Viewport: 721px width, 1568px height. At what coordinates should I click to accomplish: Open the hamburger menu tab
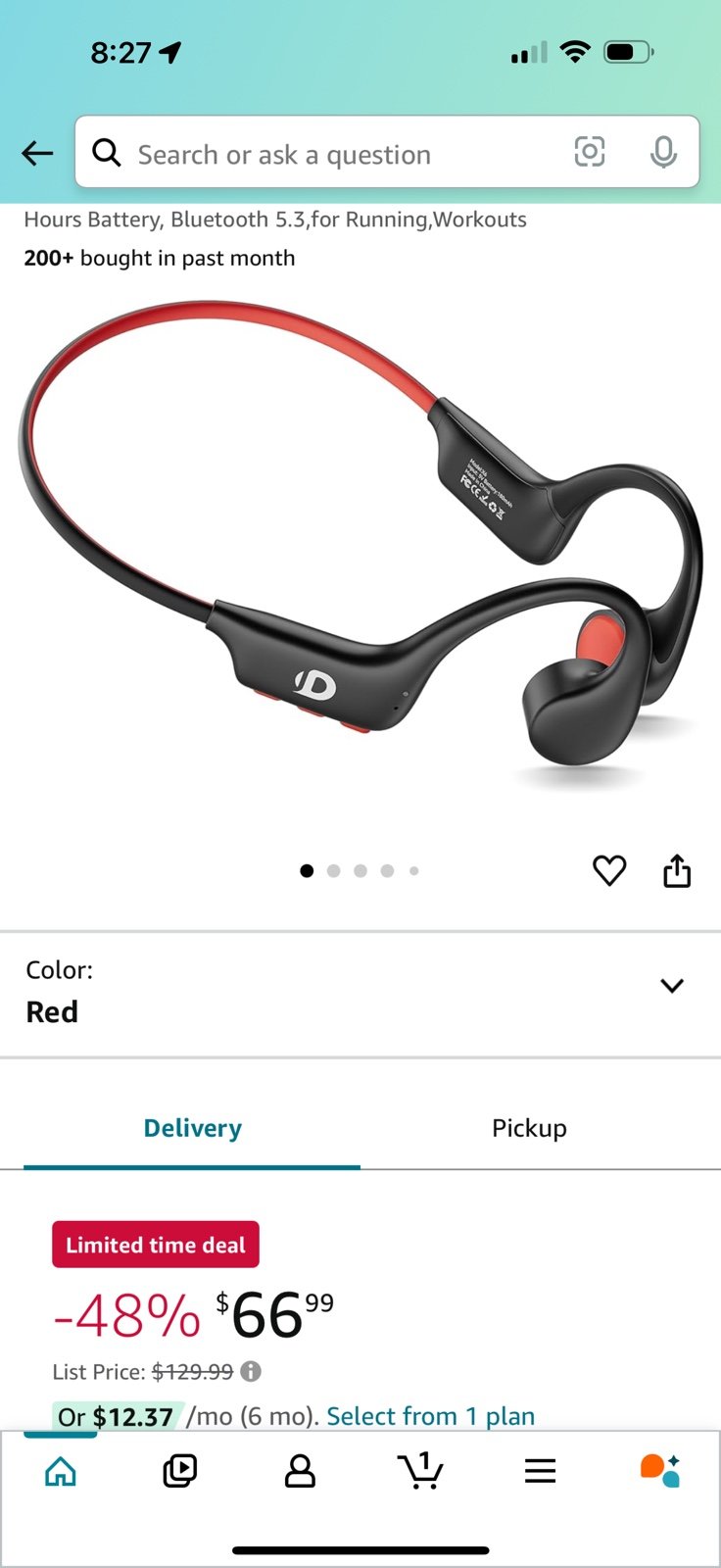[x=540, y=1471]
